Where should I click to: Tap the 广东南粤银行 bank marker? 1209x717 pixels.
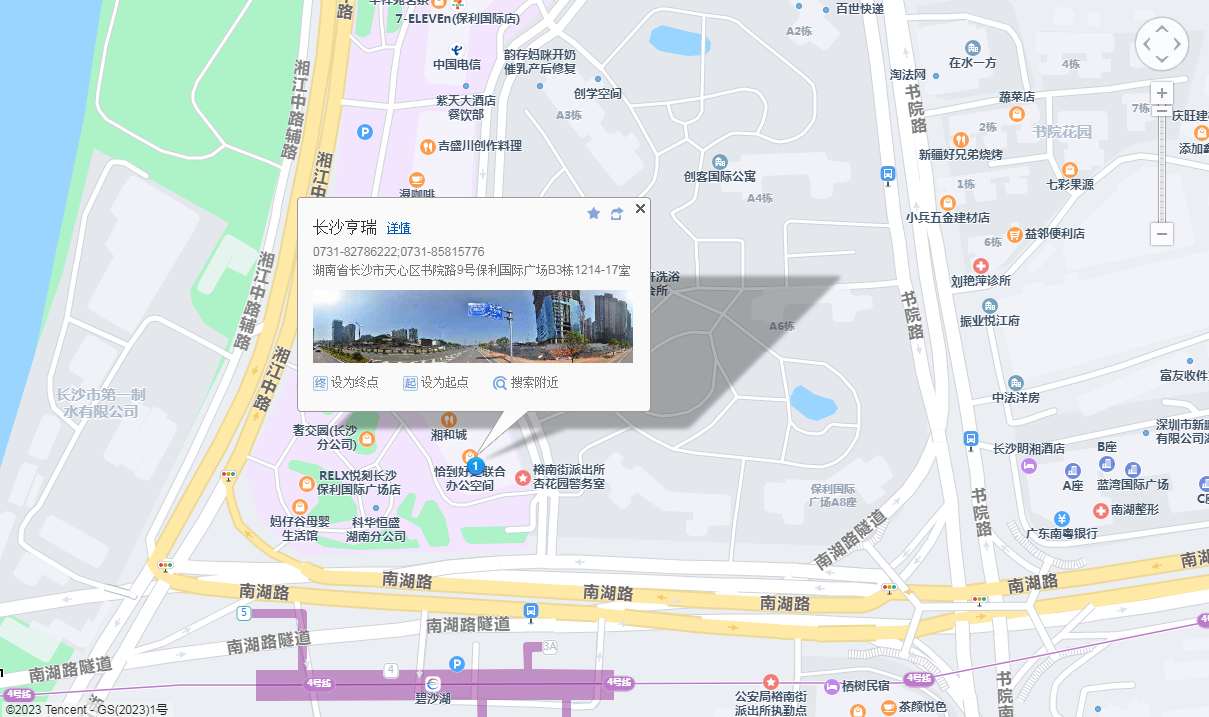[1062, 518]
